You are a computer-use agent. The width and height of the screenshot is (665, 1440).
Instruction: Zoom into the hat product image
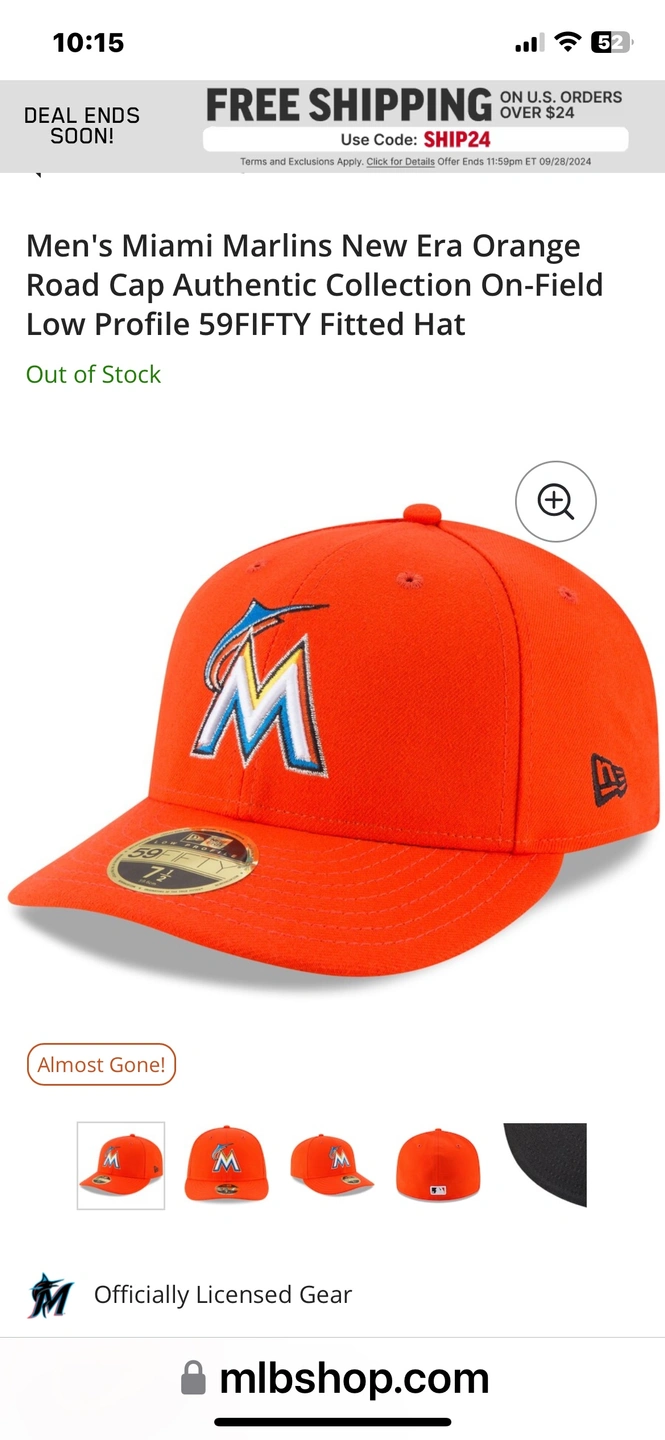(556, 501)
